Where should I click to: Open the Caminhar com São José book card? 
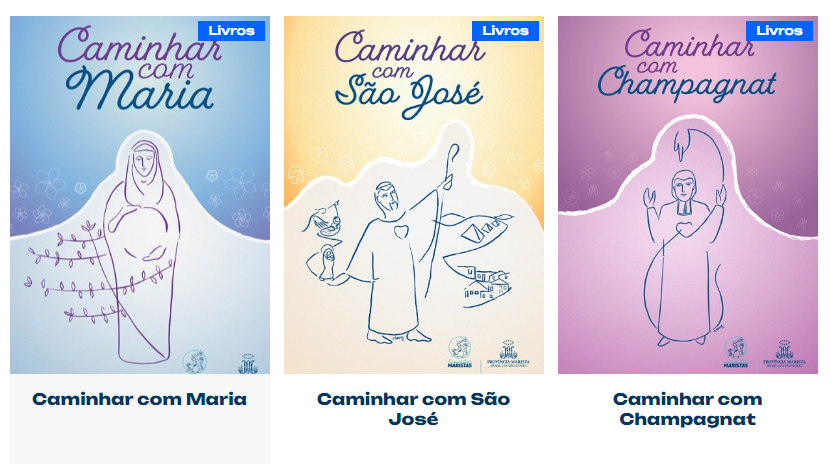click(x=413, y=409)
